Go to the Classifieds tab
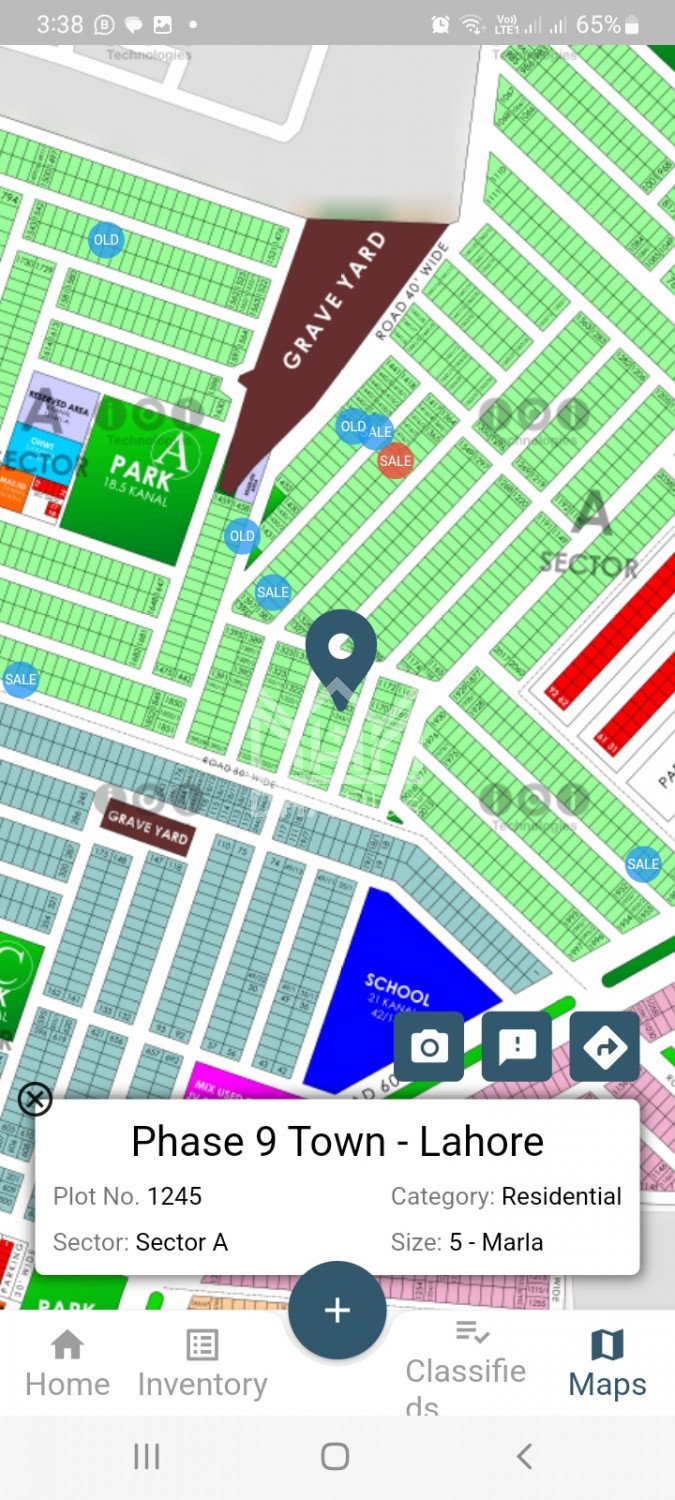Viewport: 675px width, 1500px height. 466,1364
